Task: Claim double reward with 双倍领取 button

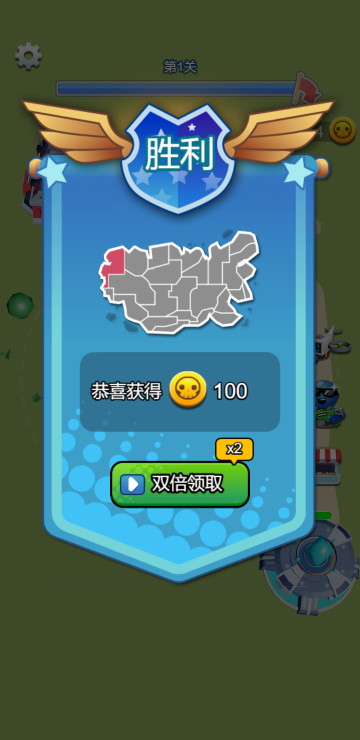Action: [x=180, y=484]
